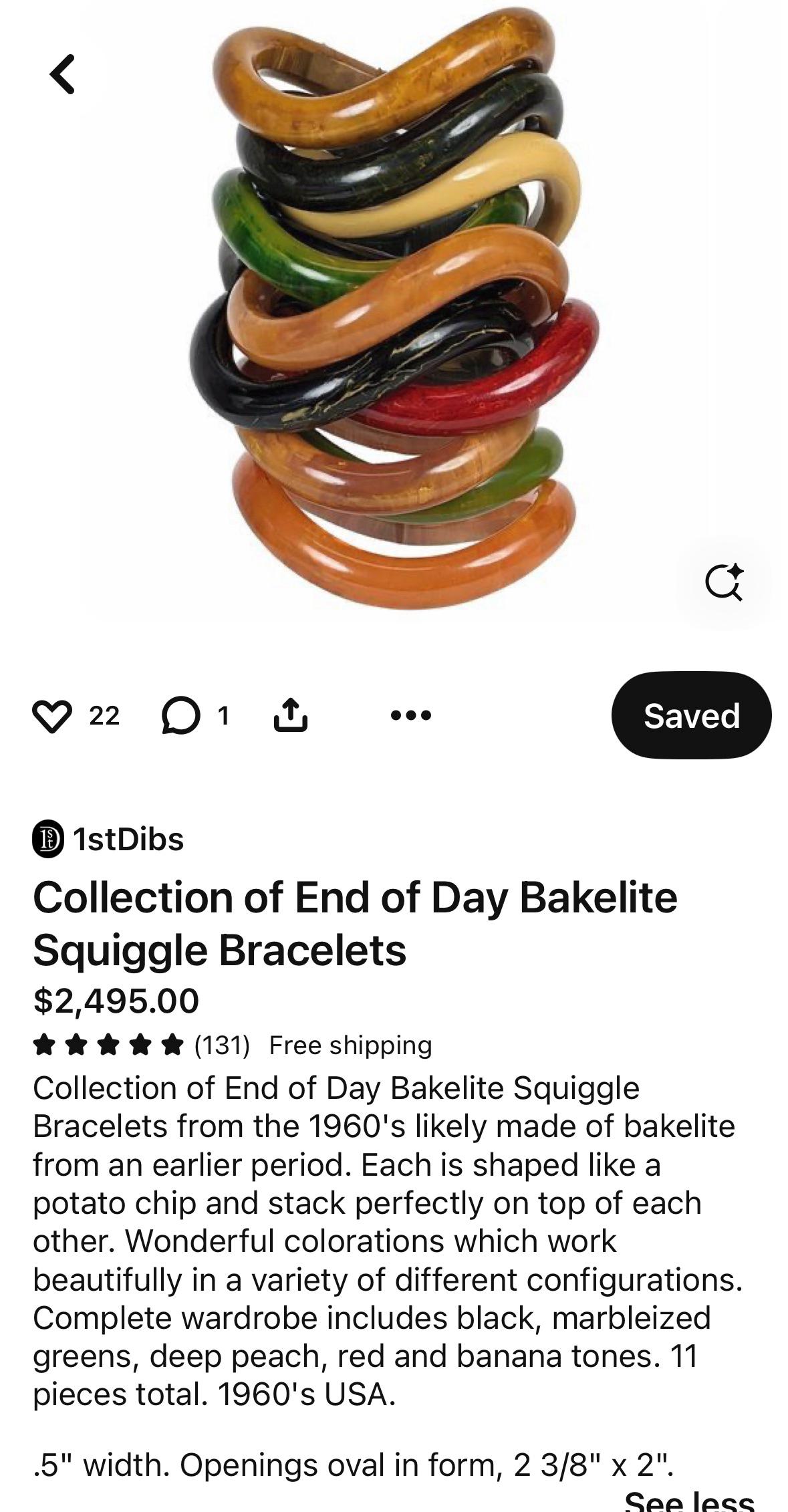788x1512 pixels.
Task: Open the three-dot overflow menu
Action: [x=411, y=716]
